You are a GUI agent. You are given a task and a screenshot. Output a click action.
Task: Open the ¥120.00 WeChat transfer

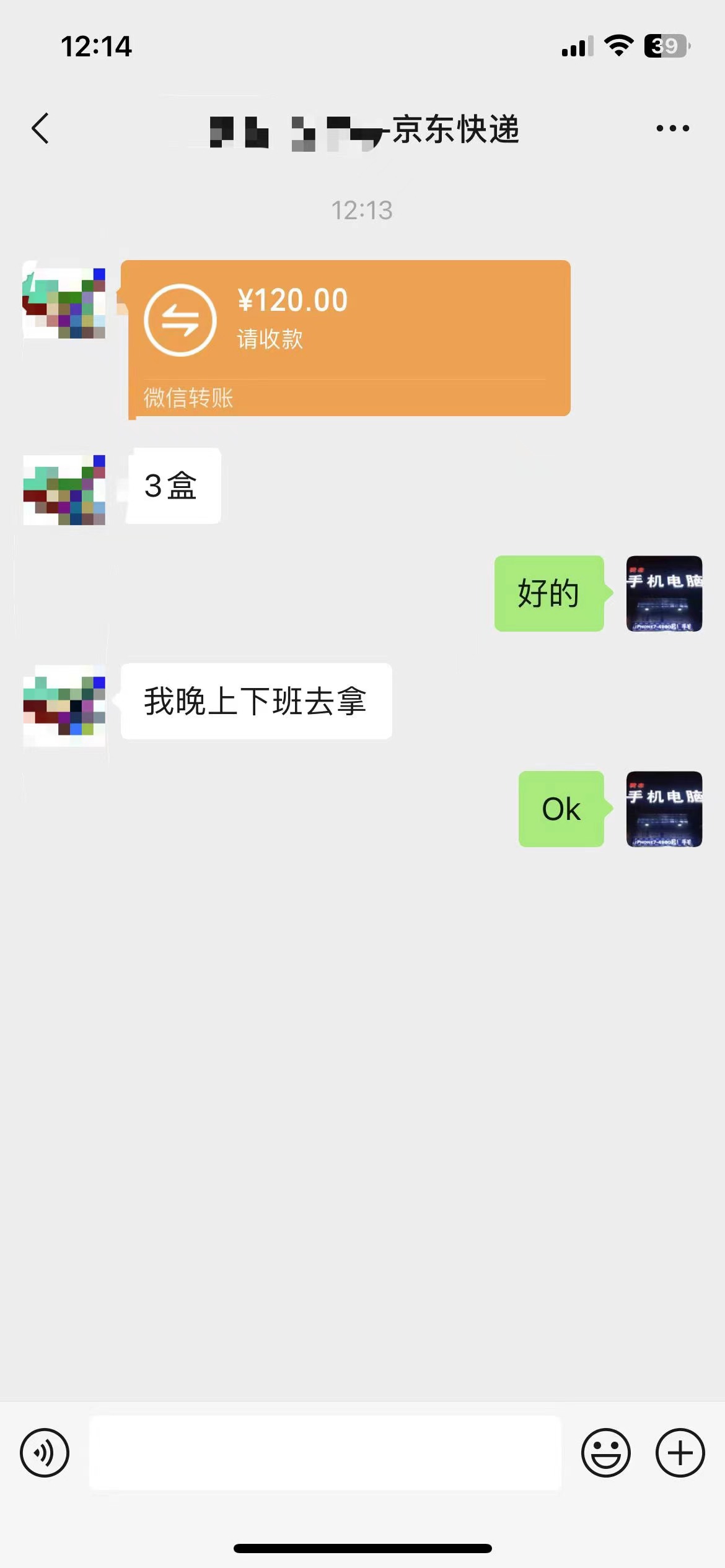point(346,338)
